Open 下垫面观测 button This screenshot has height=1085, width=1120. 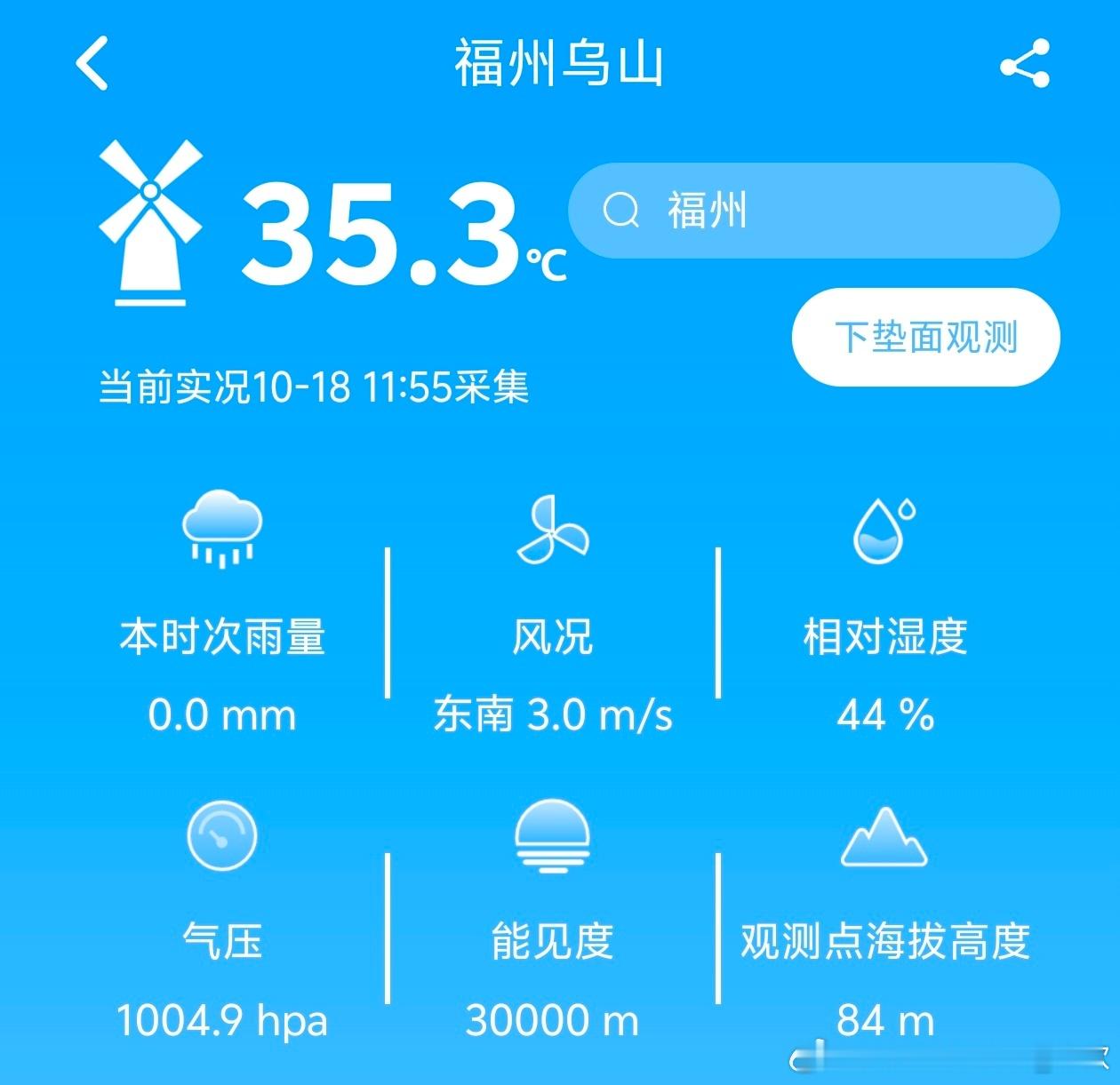click(925, 337)
